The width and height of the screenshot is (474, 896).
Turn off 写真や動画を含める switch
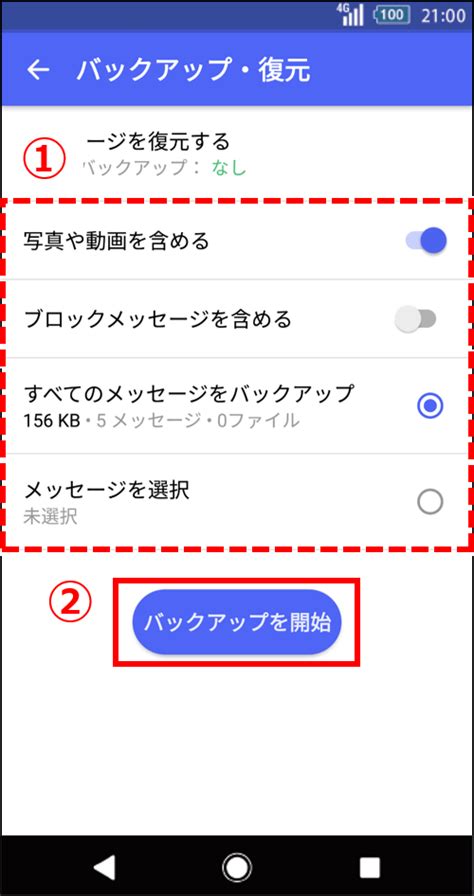tap(426, 241)
